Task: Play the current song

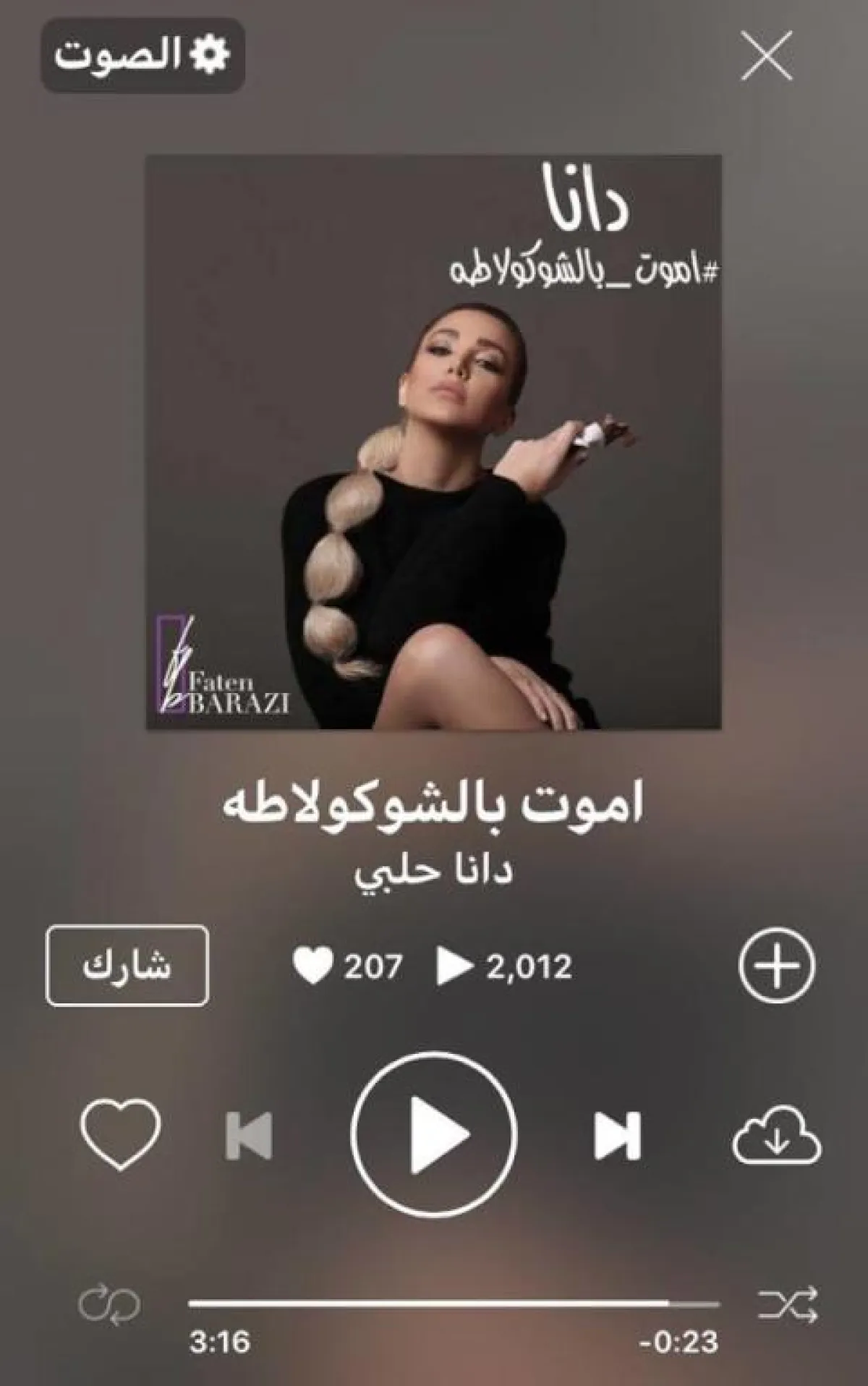Action: click(x=434, y=1134)
